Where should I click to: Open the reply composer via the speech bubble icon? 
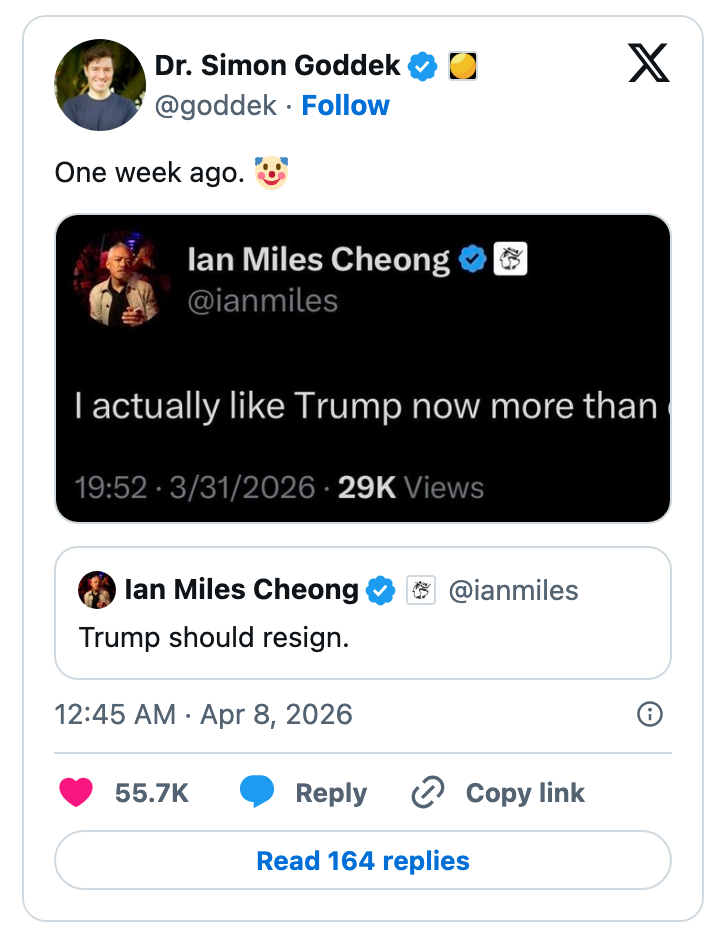258,792
